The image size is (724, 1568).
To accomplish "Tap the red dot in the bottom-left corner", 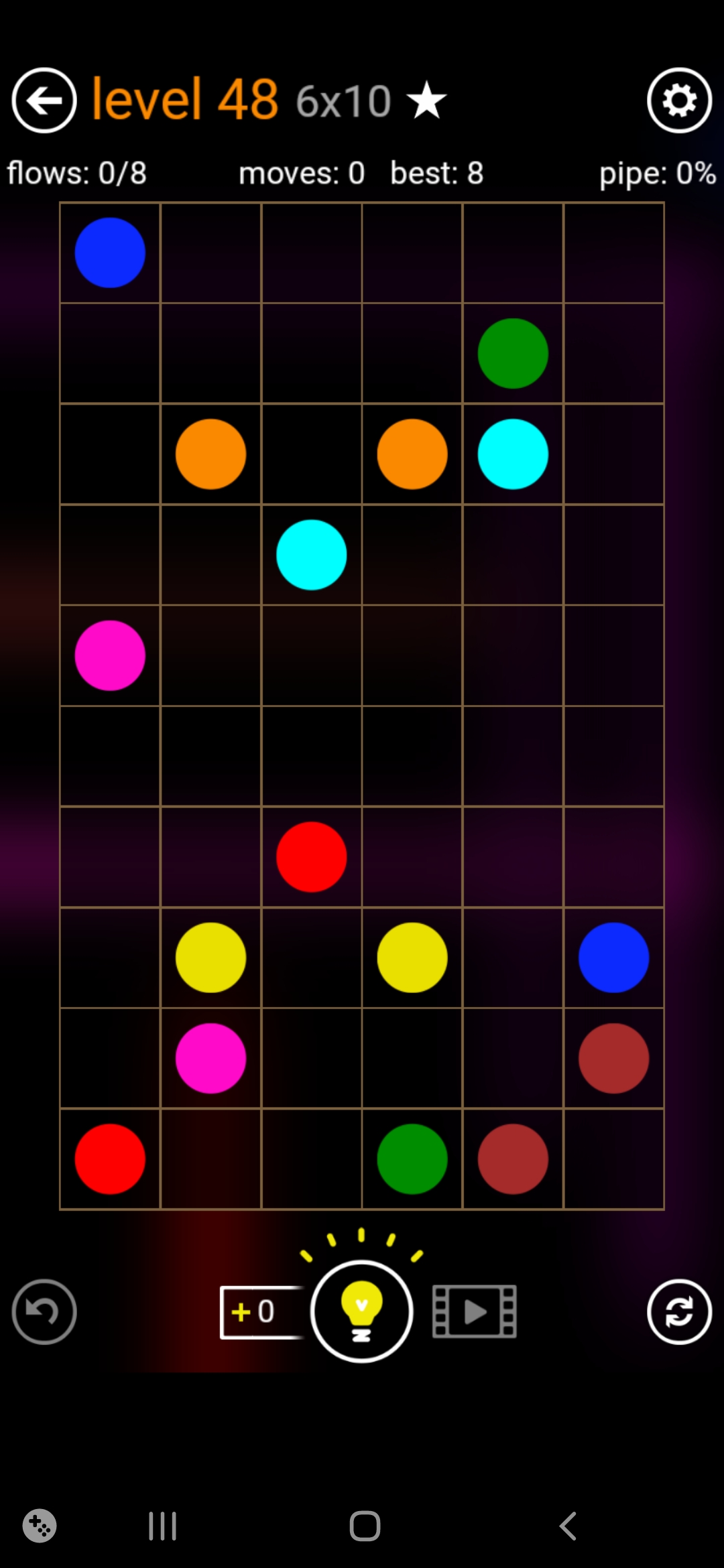I will pos(110,1159).
